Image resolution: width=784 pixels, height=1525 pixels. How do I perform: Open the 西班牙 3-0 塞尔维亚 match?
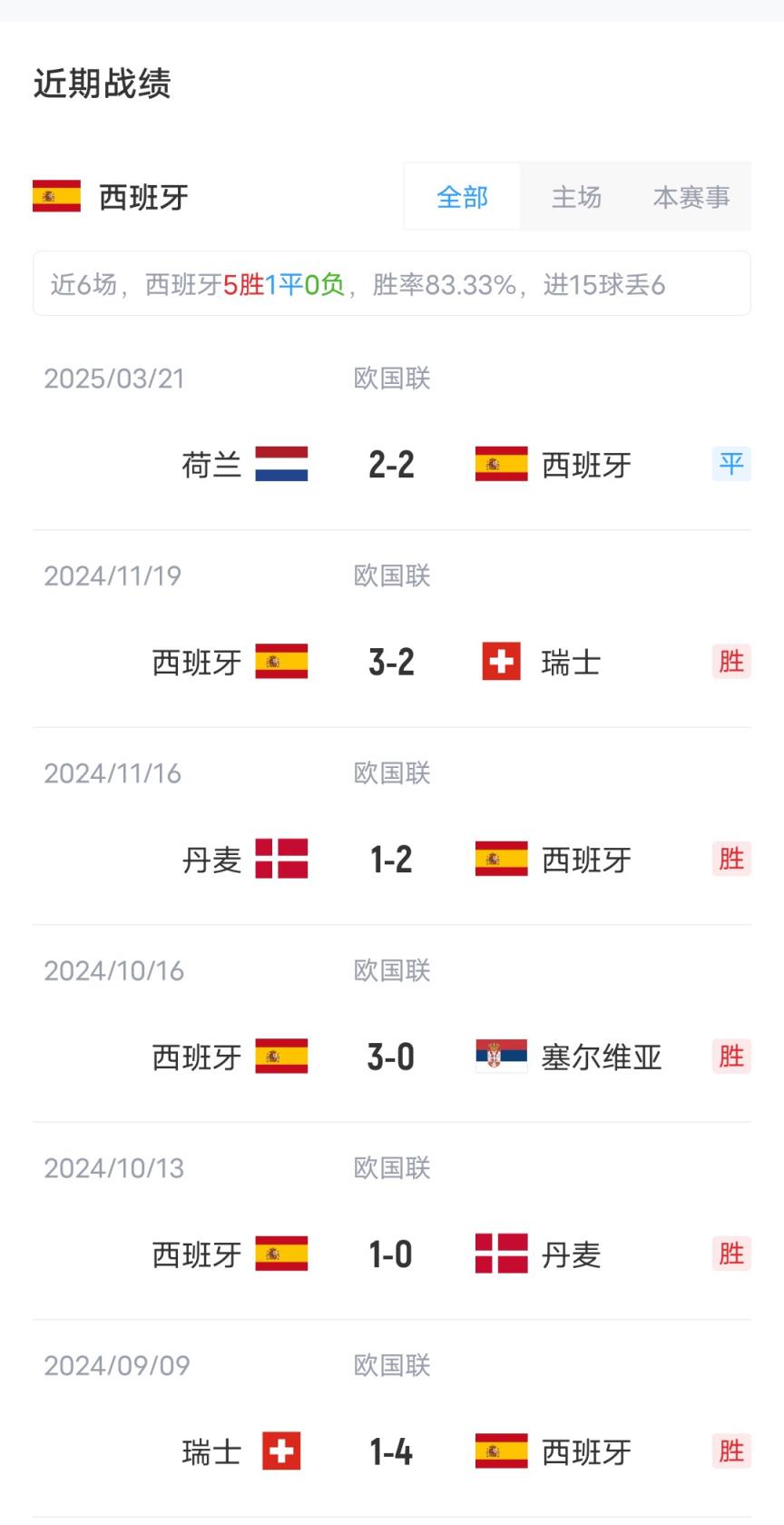391,1057
